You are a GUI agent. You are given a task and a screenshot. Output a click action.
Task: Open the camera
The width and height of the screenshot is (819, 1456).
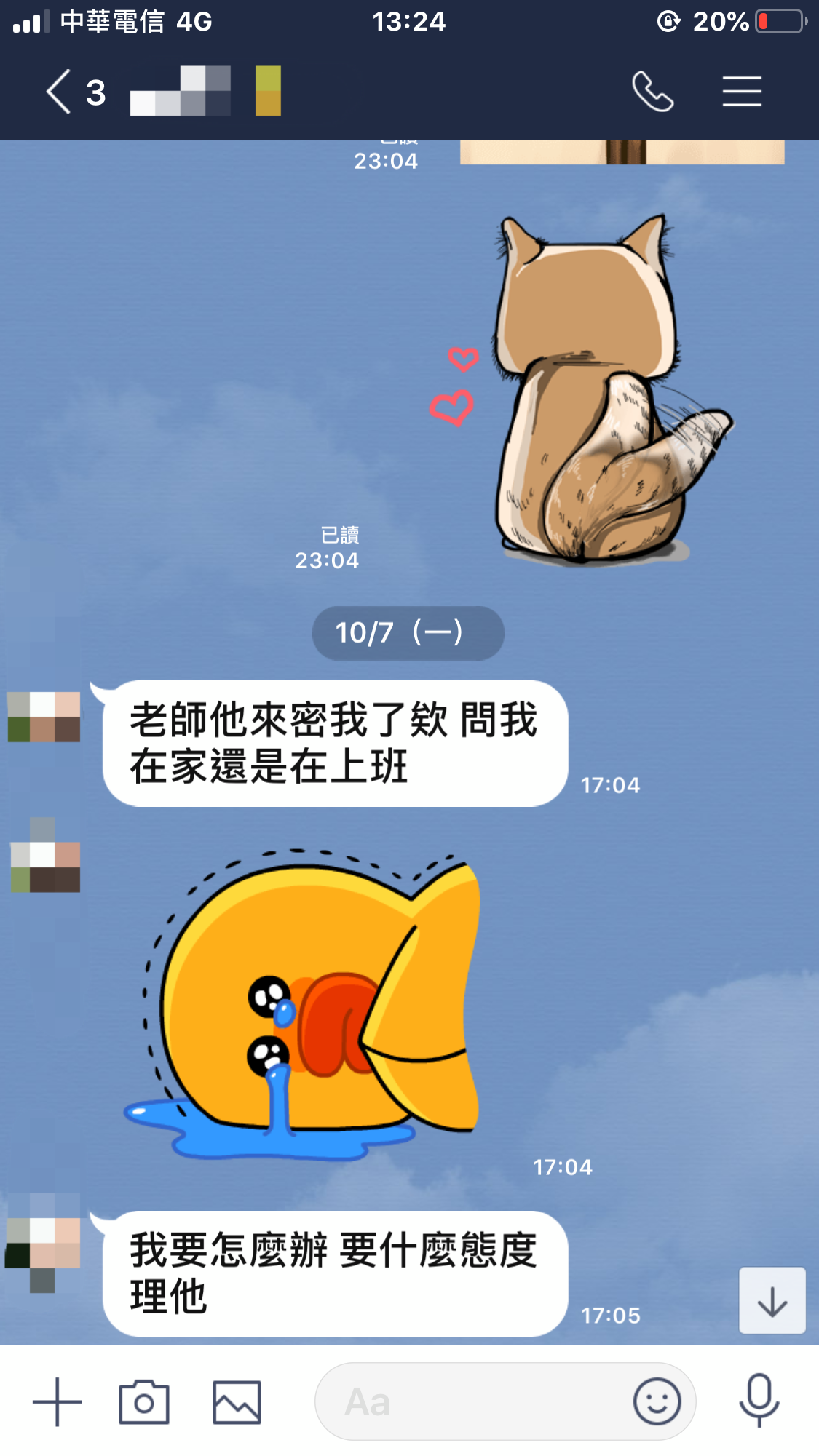point(144,1401)
